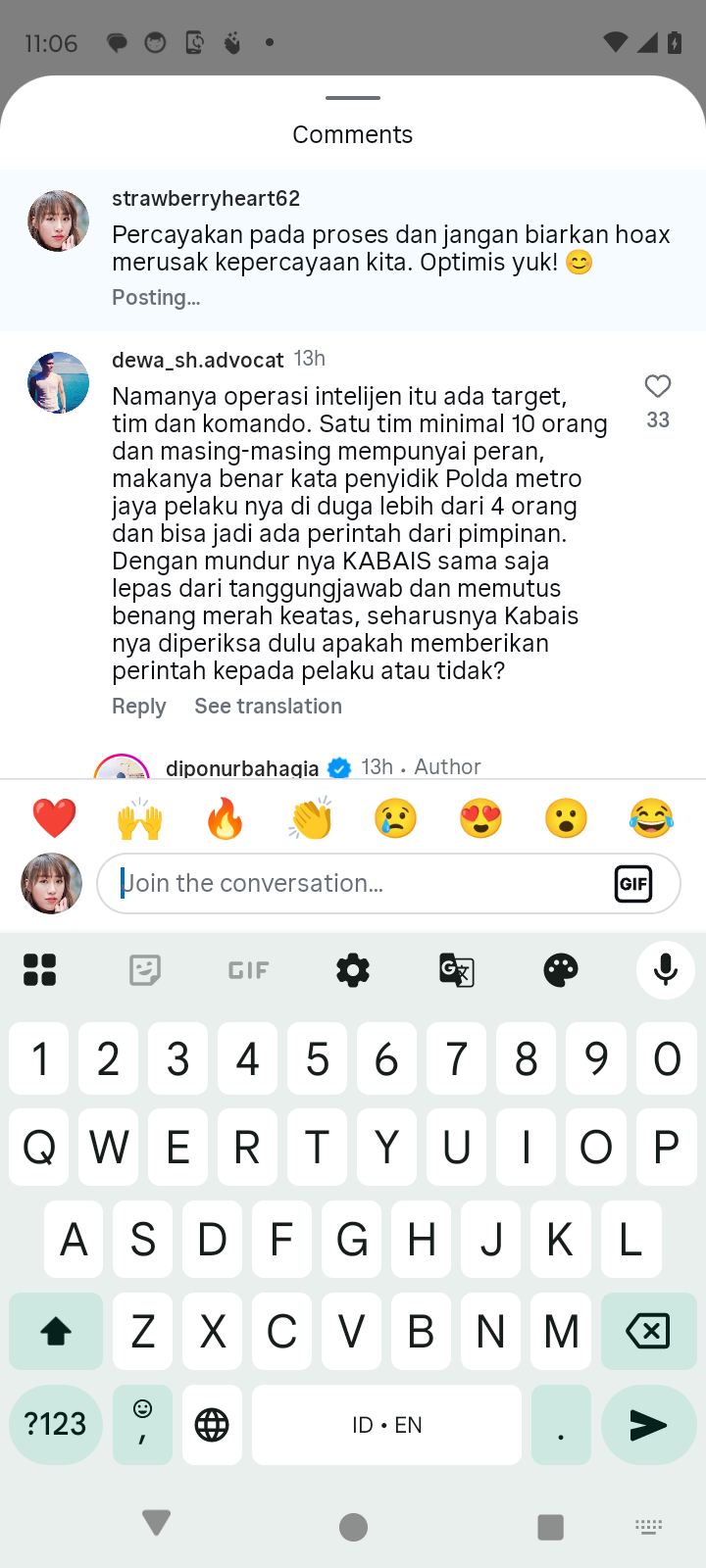The image size is (706, 1568).
Task: Insert the crying face emoji
Action: [x=396, y=818]
